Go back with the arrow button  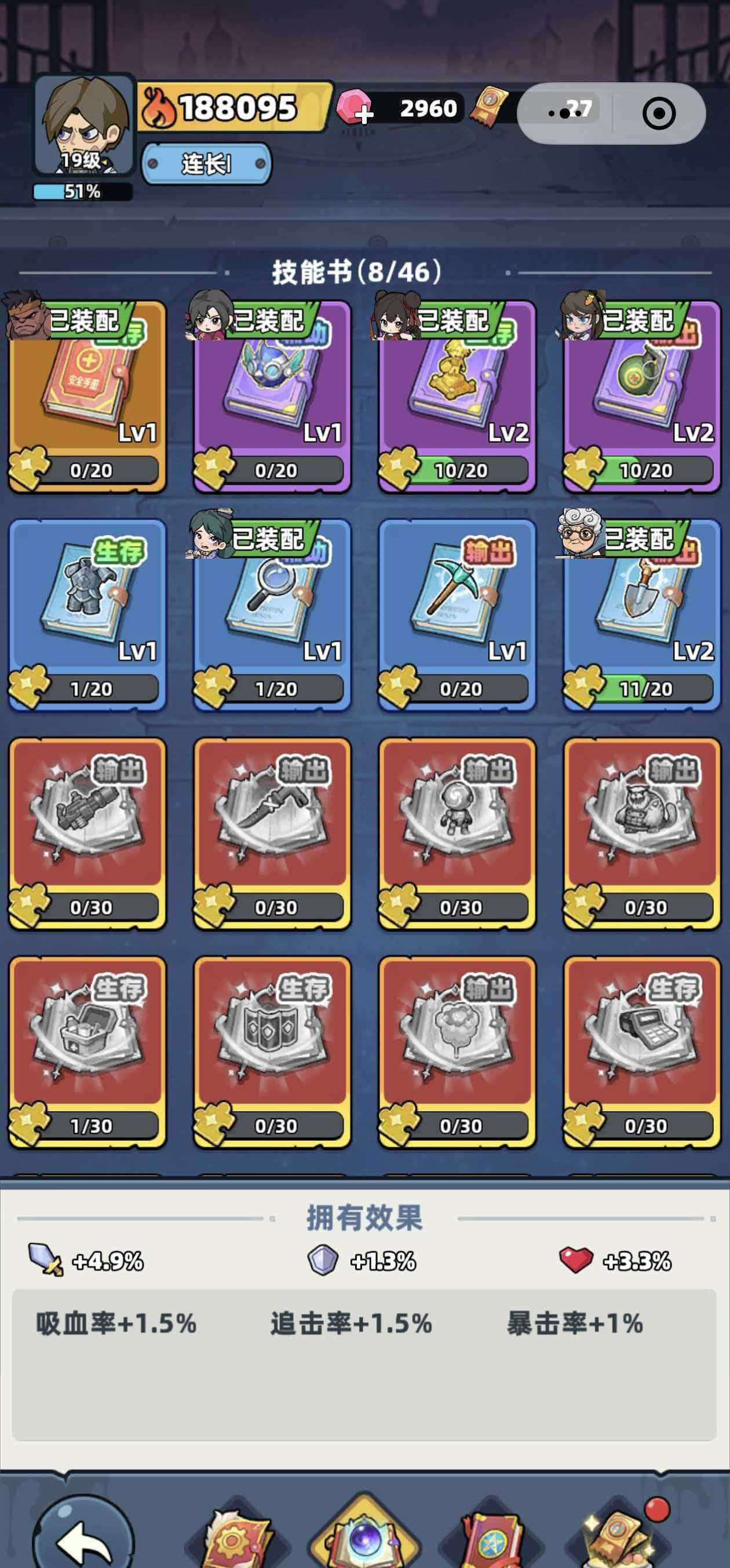(x=82, y=1537)
